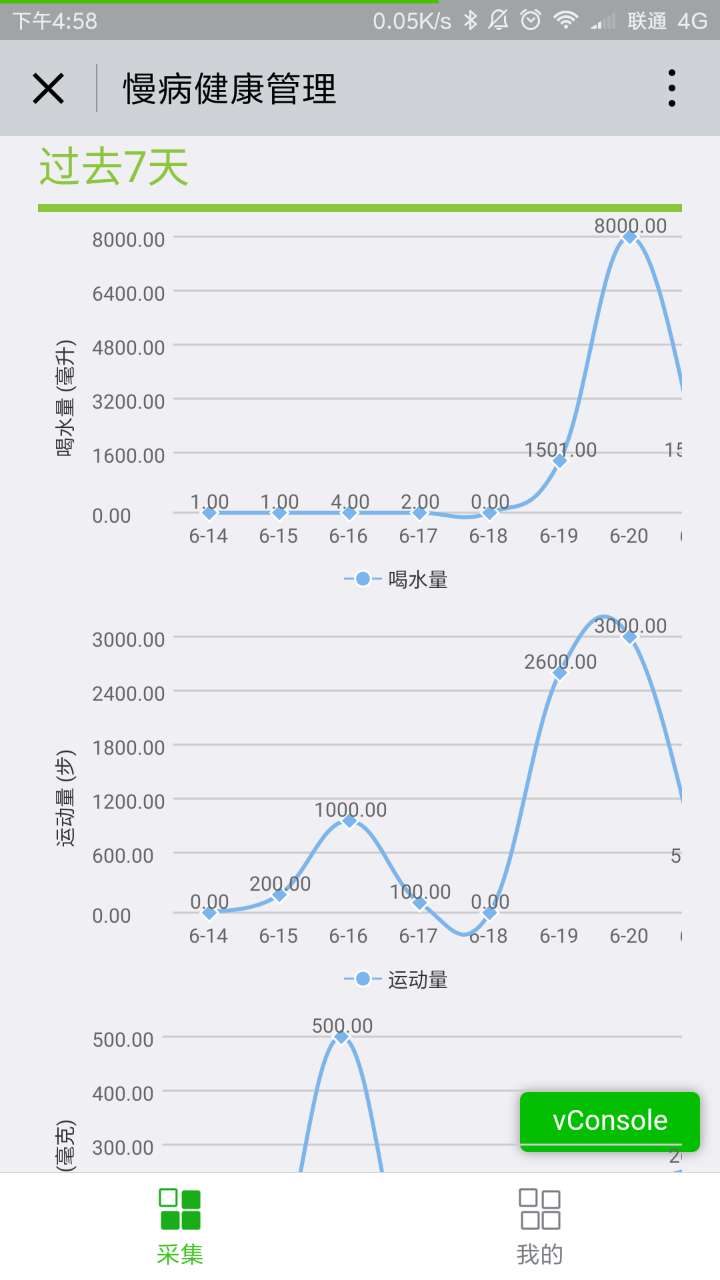This screenshot has height=1280, width=720.
Task: Click the 500.00 peak on the bottom chart
Action: [x=340, y=1037]
